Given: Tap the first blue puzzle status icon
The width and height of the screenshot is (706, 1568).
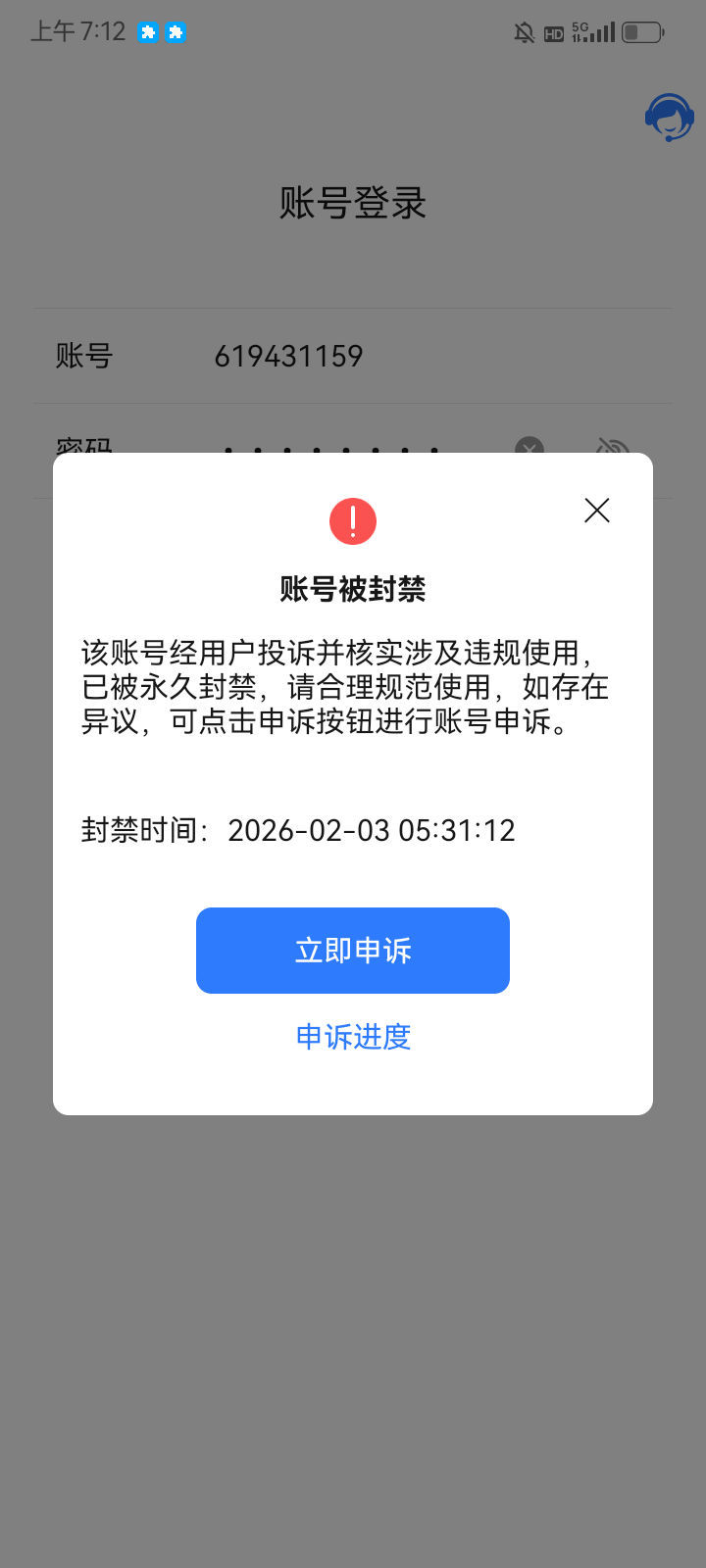Looking at the screenshot, I should [x=149, y=31].
